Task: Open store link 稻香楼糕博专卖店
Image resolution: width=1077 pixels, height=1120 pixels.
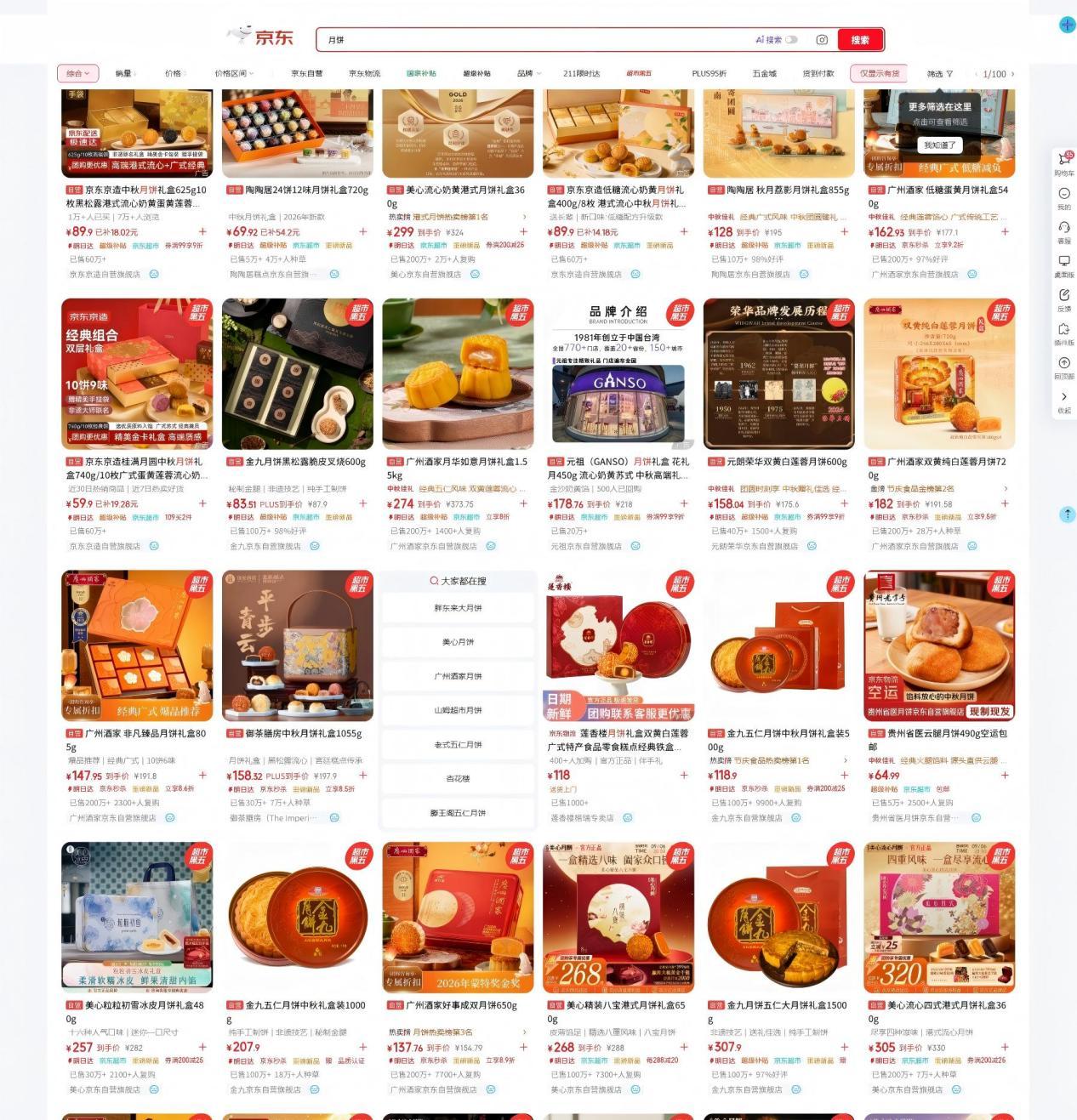Action: pos(582,818)
